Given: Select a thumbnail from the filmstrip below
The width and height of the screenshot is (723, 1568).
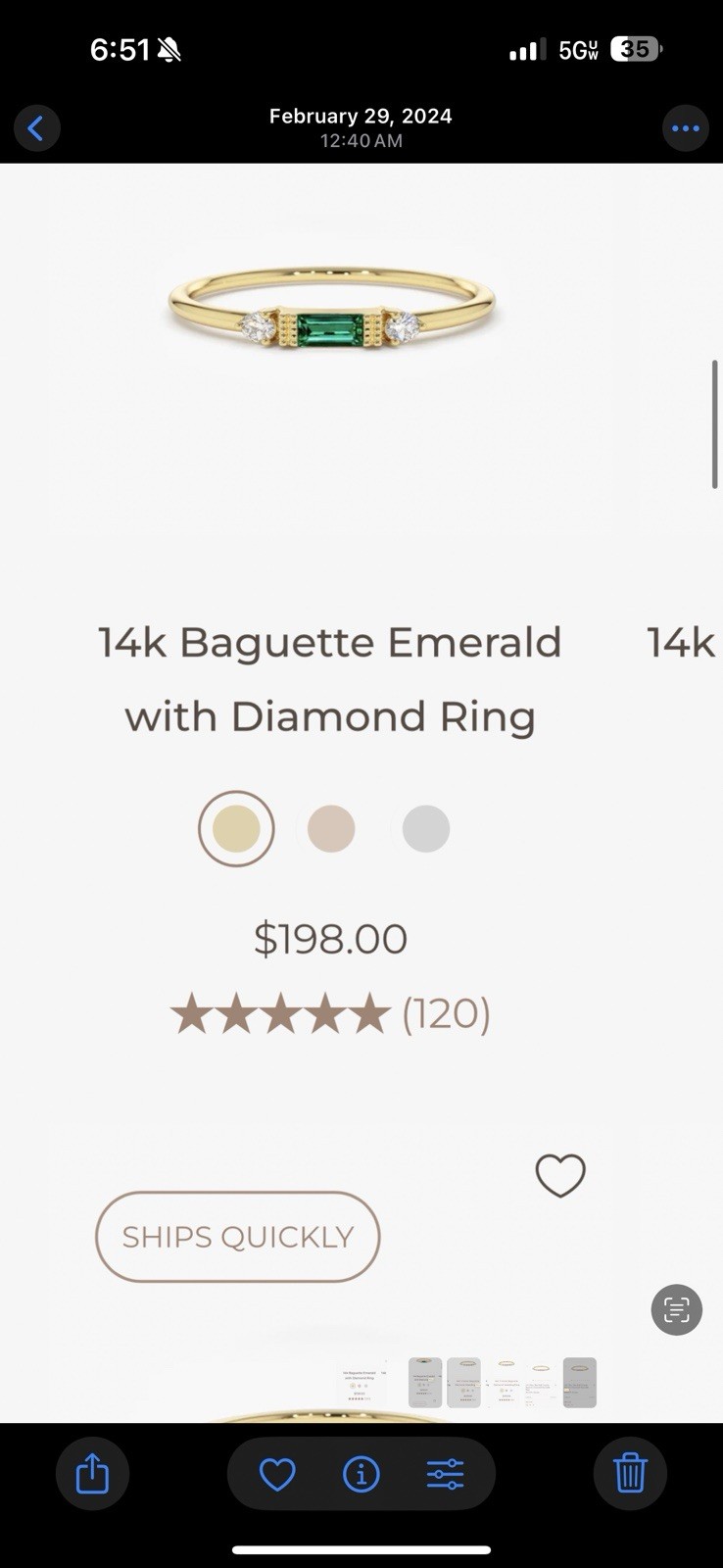Looking at the screenshot, I should [465, 1382].
